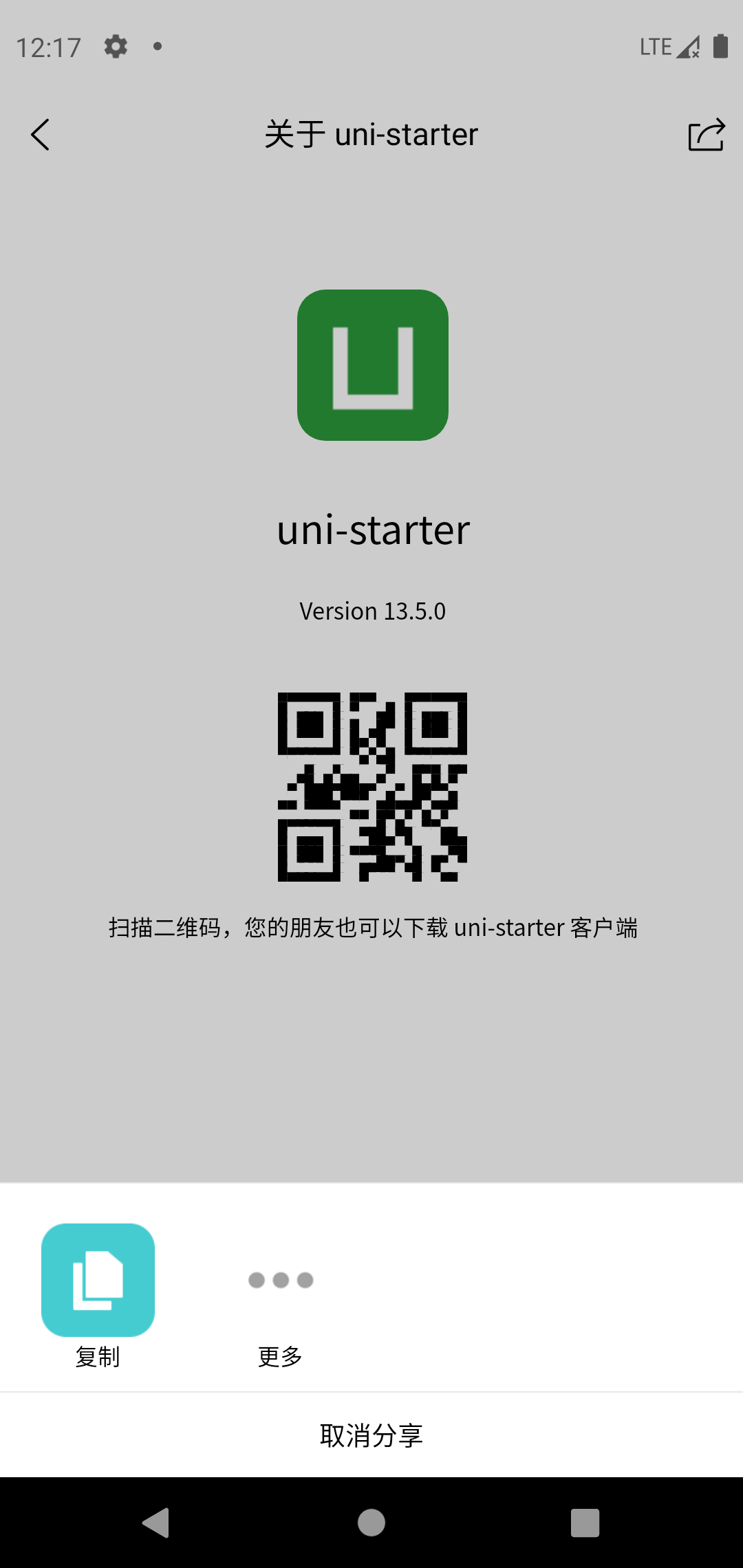The height and width of the screenshot is (1568, 743).
Task: Open the system recent apps button
Action: point(585,1523)
